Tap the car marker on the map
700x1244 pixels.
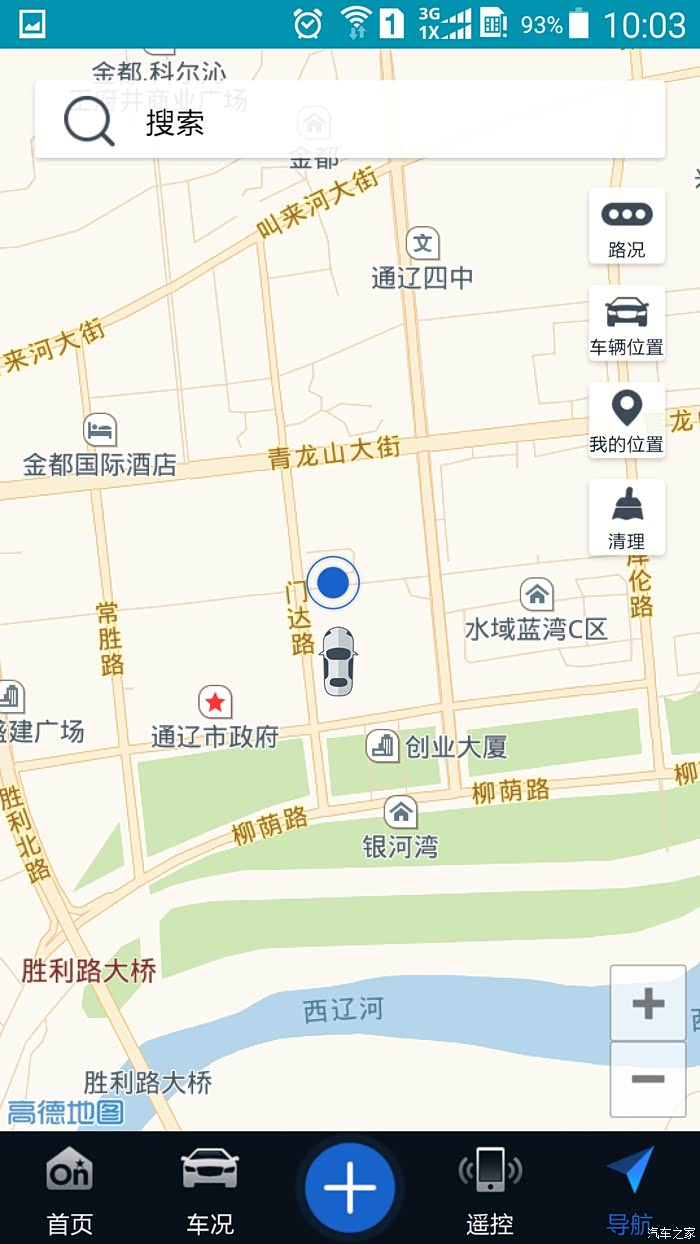click(x=339, y=661)
